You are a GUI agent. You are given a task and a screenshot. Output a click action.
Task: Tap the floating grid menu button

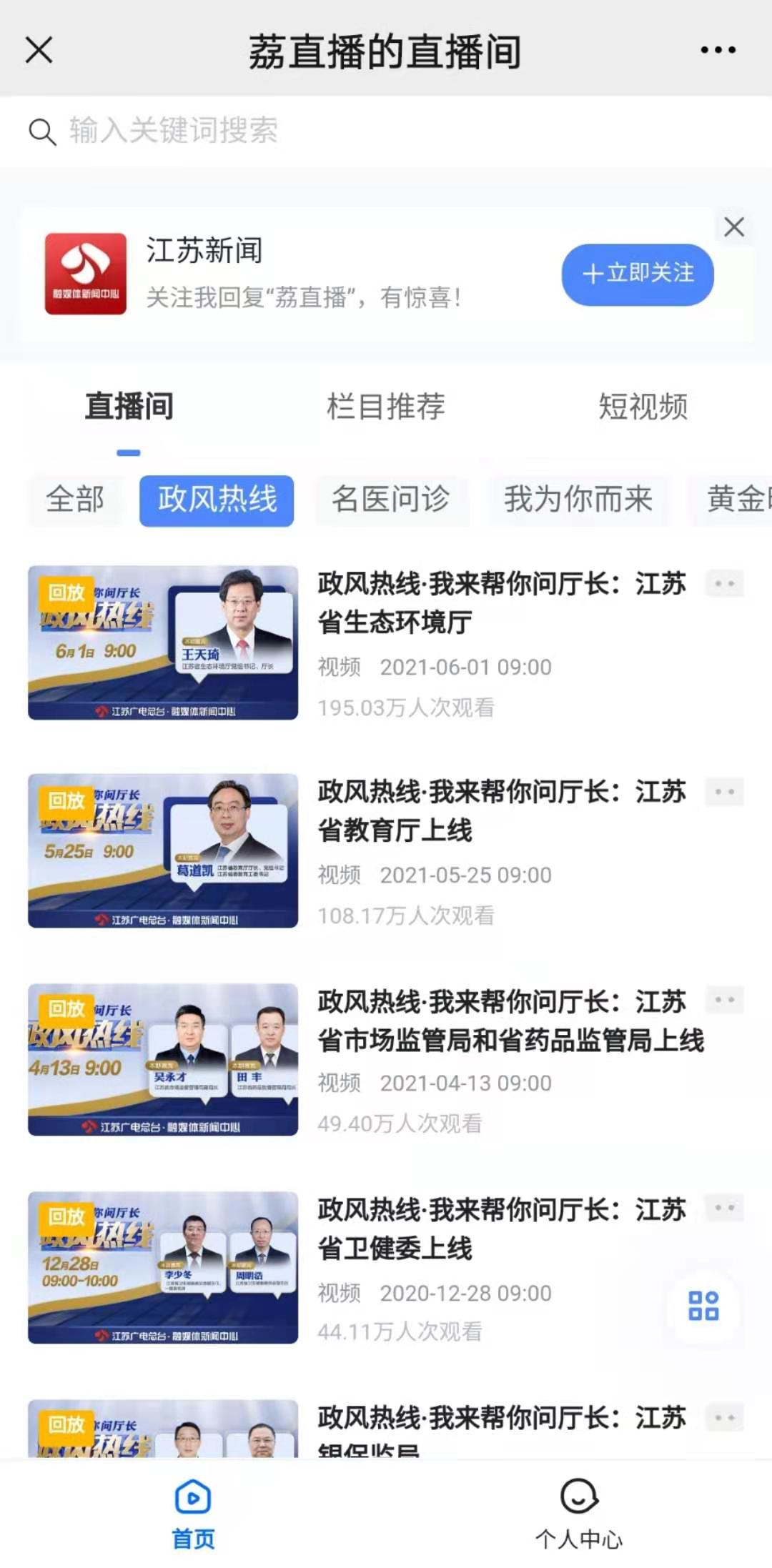703,1306
